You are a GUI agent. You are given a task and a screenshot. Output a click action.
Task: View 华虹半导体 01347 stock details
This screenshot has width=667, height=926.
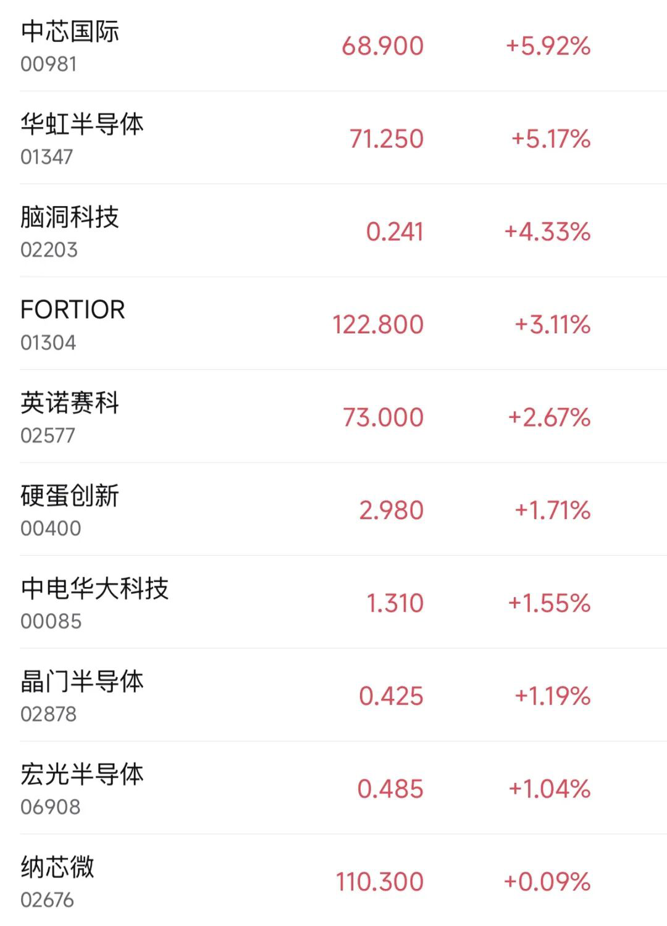coord(333,138)
